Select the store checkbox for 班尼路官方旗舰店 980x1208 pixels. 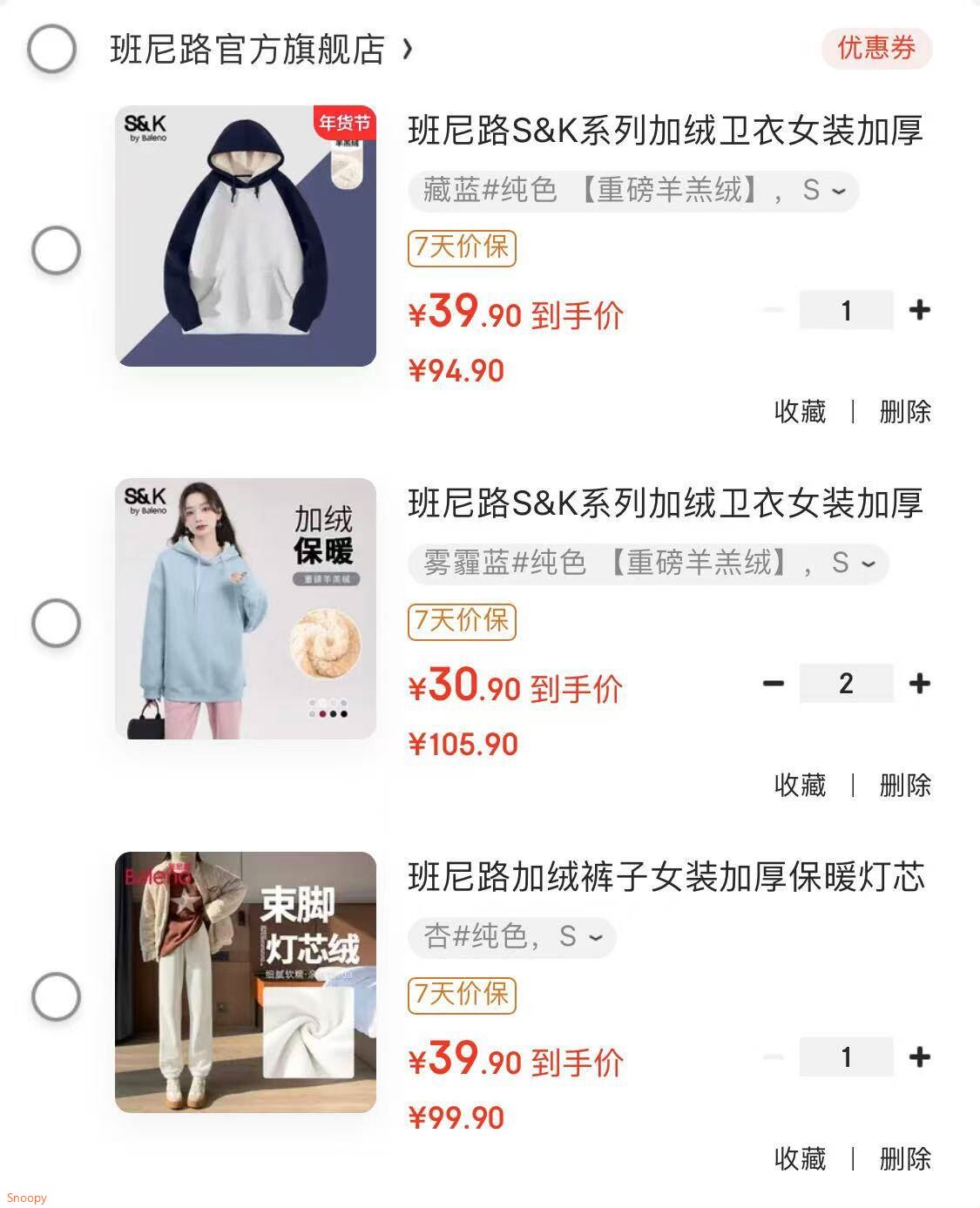click(54, 50)
